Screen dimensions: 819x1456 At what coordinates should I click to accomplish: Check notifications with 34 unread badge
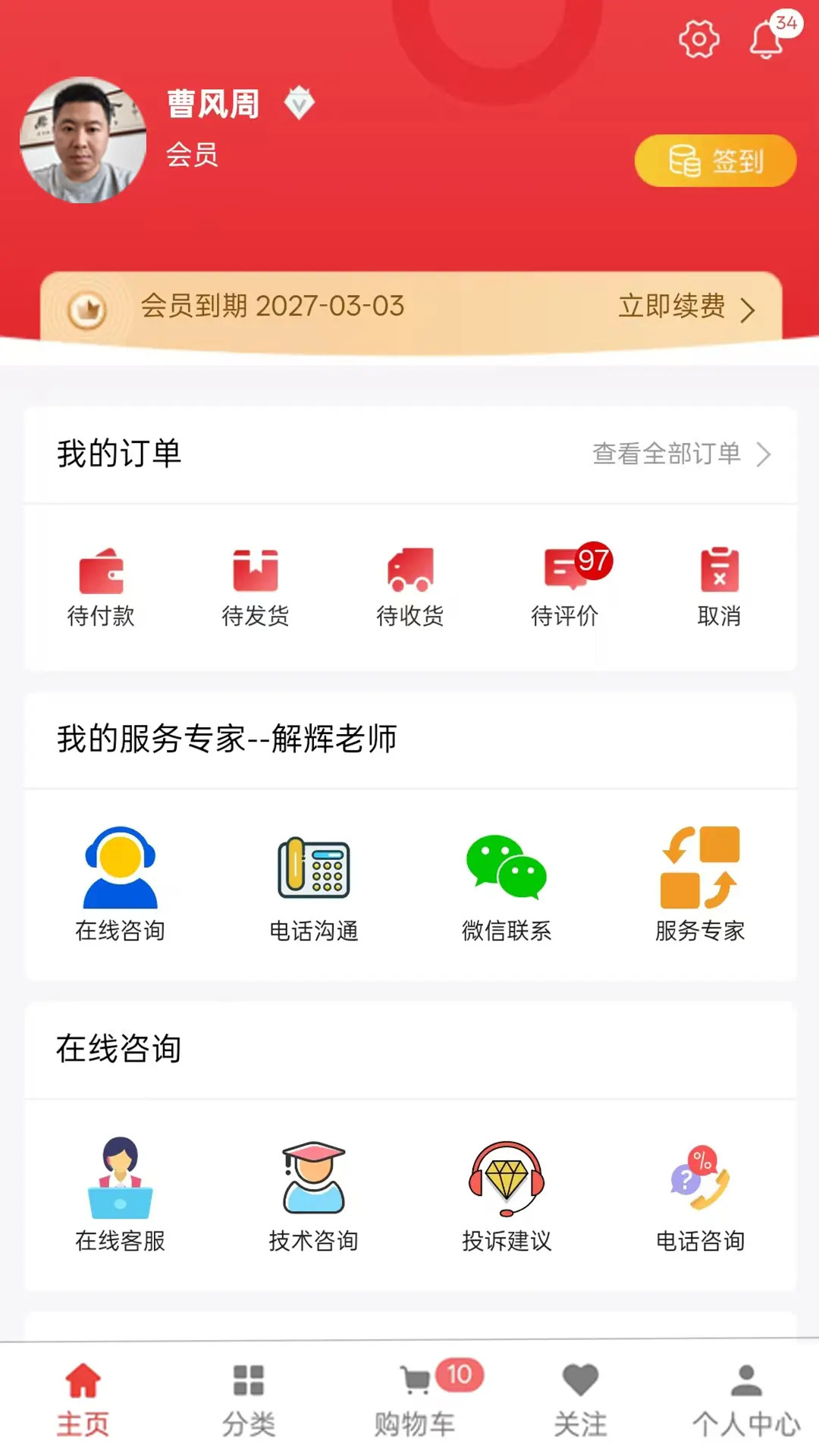767,39
